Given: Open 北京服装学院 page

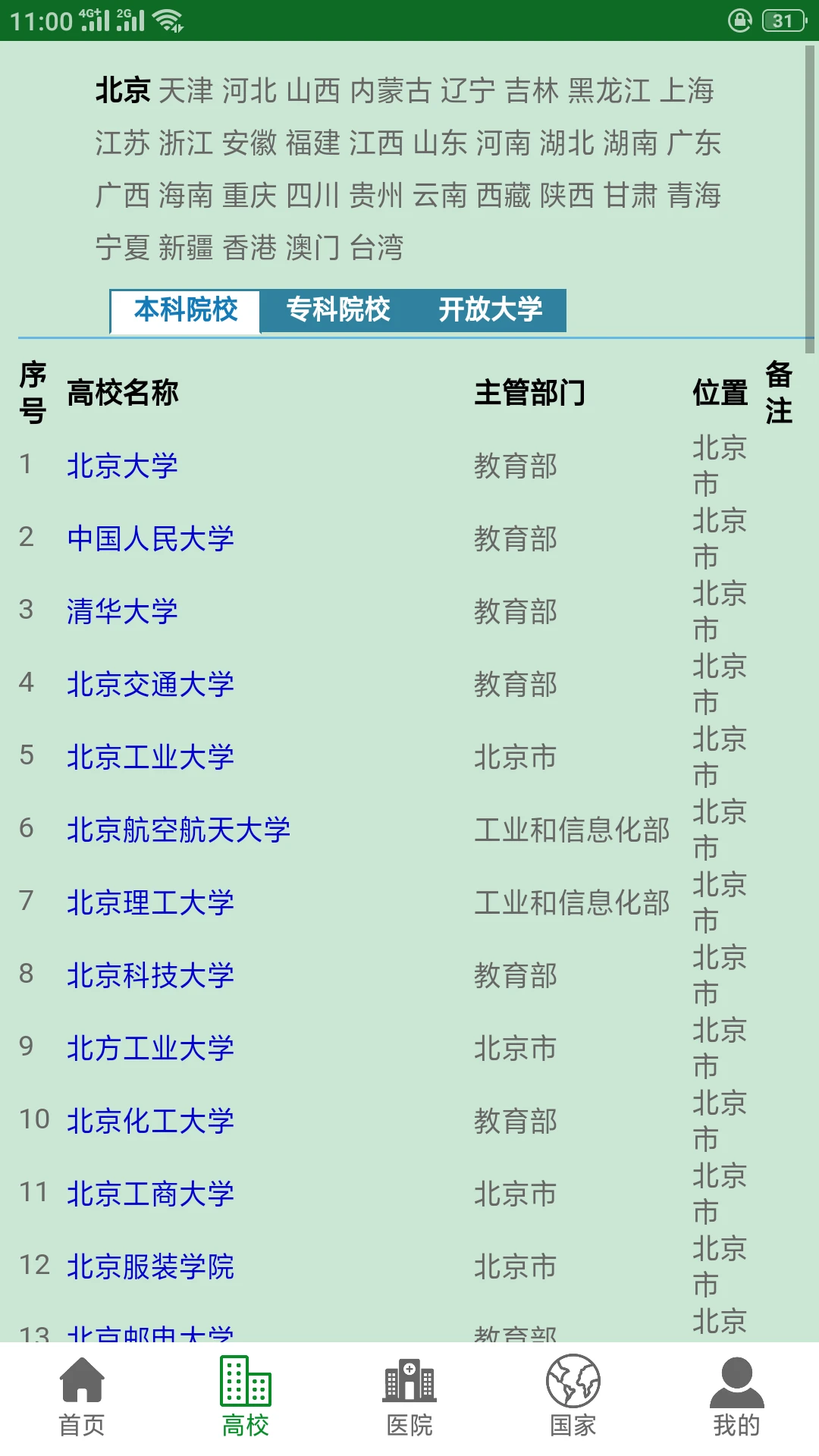Looking at the screenshot, I should pos(150,1264).
